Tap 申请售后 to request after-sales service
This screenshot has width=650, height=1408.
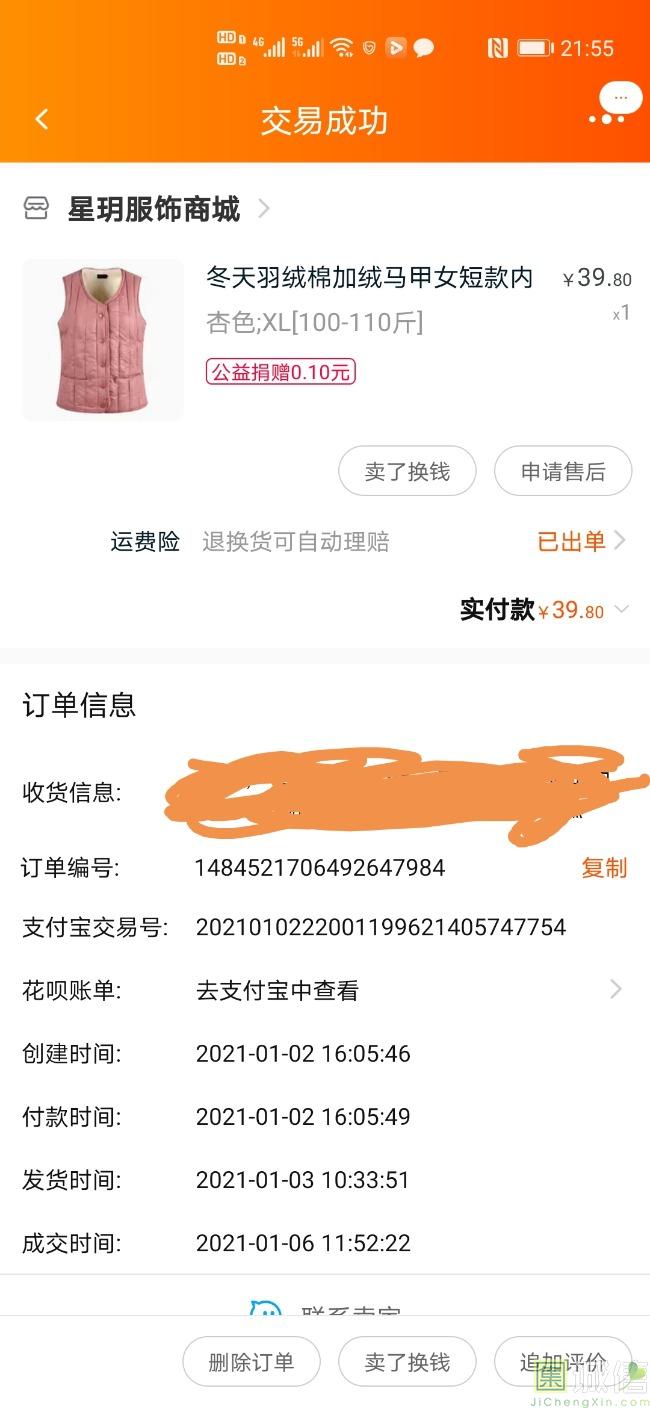click(x=563, y=471)
